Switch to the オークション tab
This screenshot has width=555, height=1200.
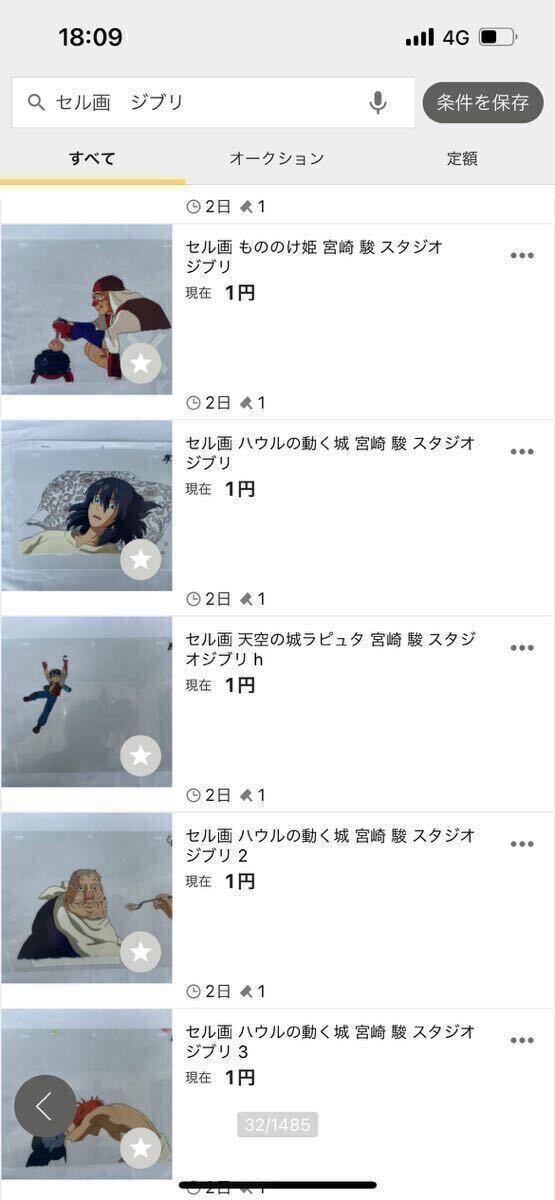coord(277,158)
